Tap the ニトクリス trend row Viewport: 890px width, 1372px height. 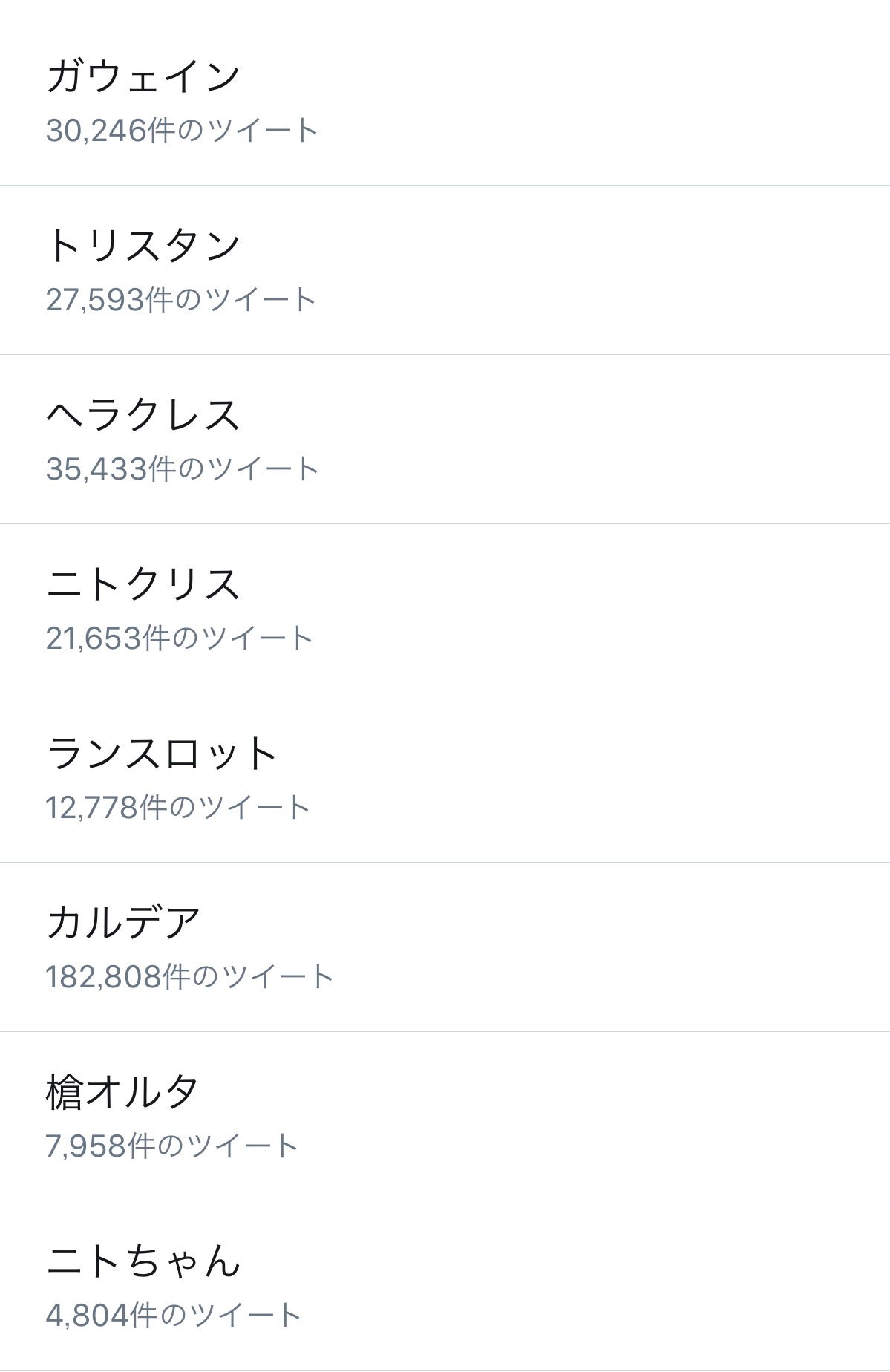[144, 585]
